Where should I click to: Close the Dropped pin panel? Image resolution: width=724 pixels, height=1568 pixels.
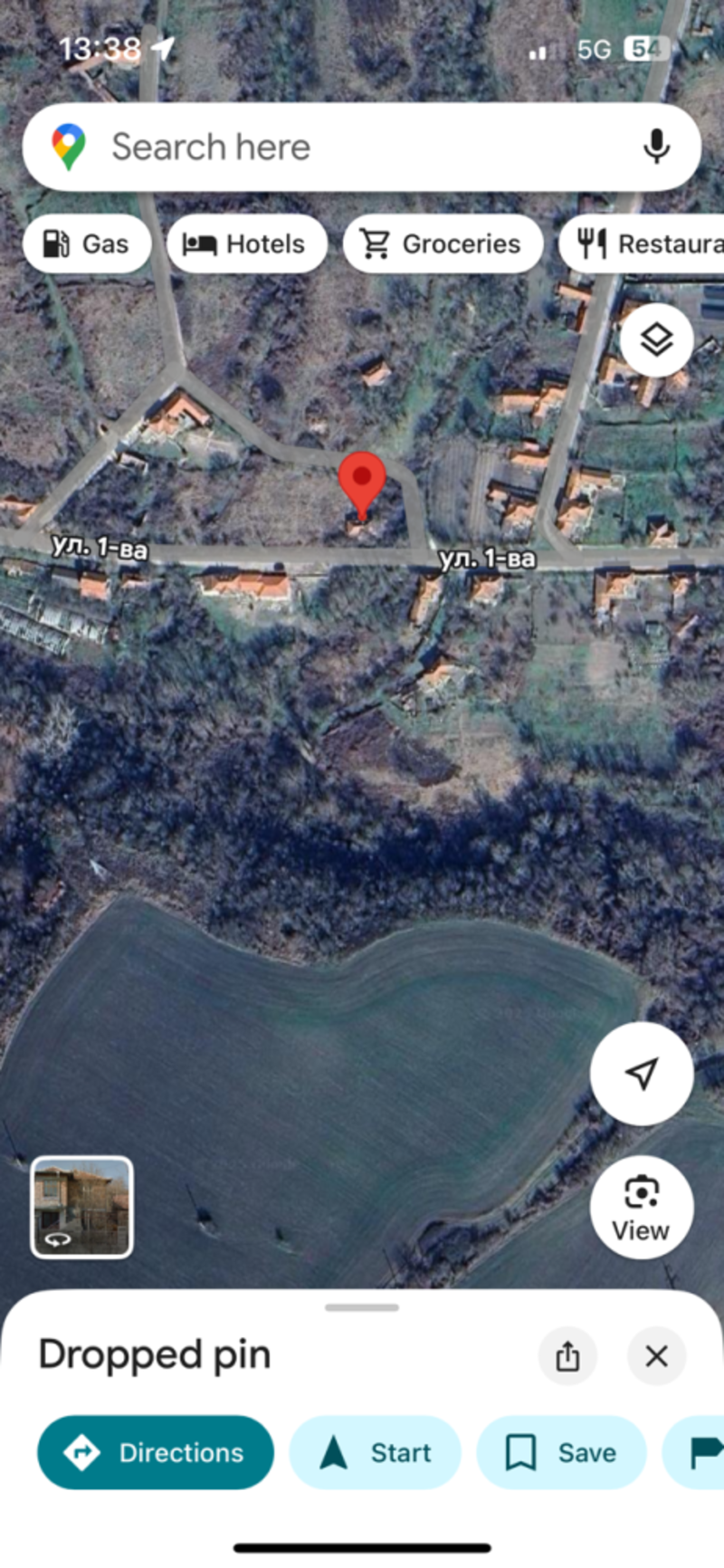[656, 1356]
